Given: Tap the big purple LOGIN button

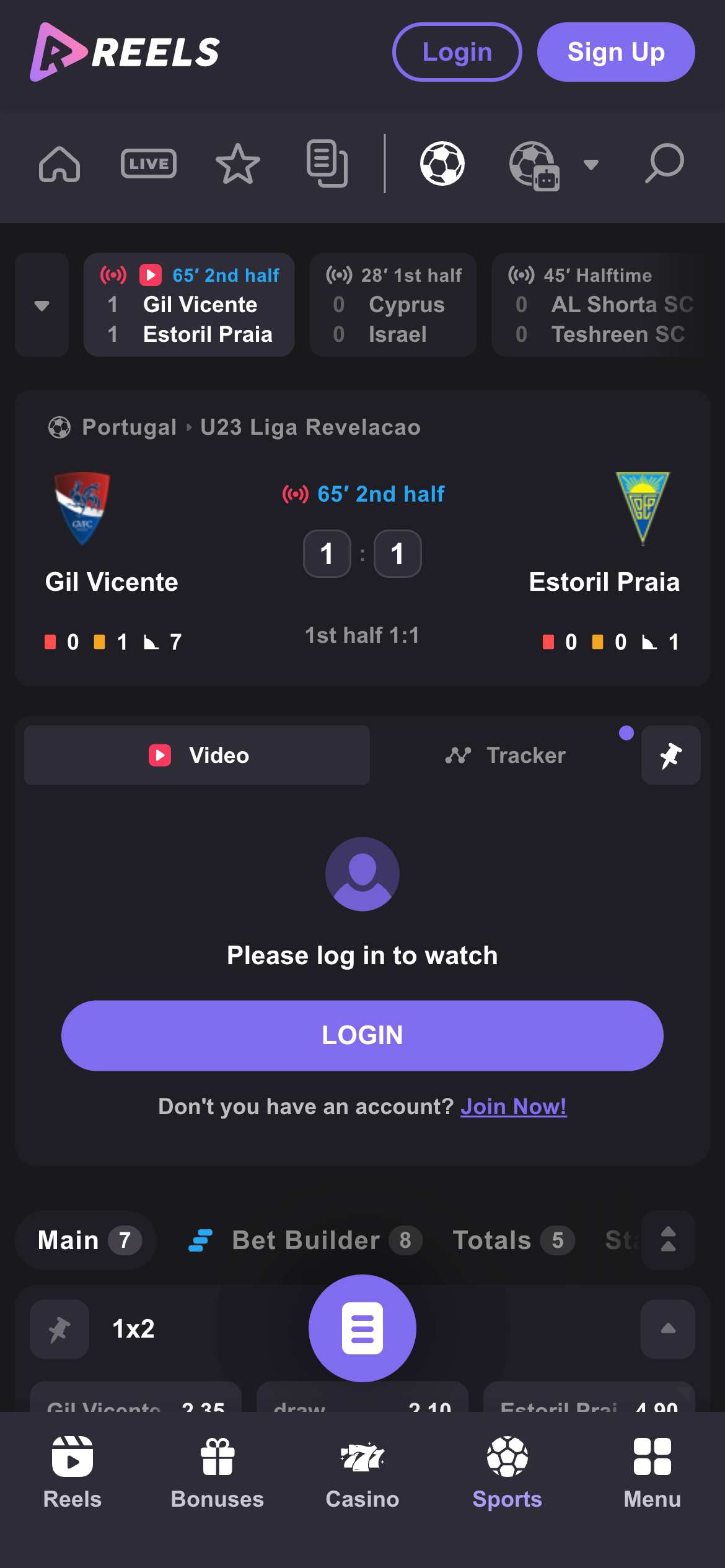Looking at the screenshot, I should click(x=362, y=1035).
